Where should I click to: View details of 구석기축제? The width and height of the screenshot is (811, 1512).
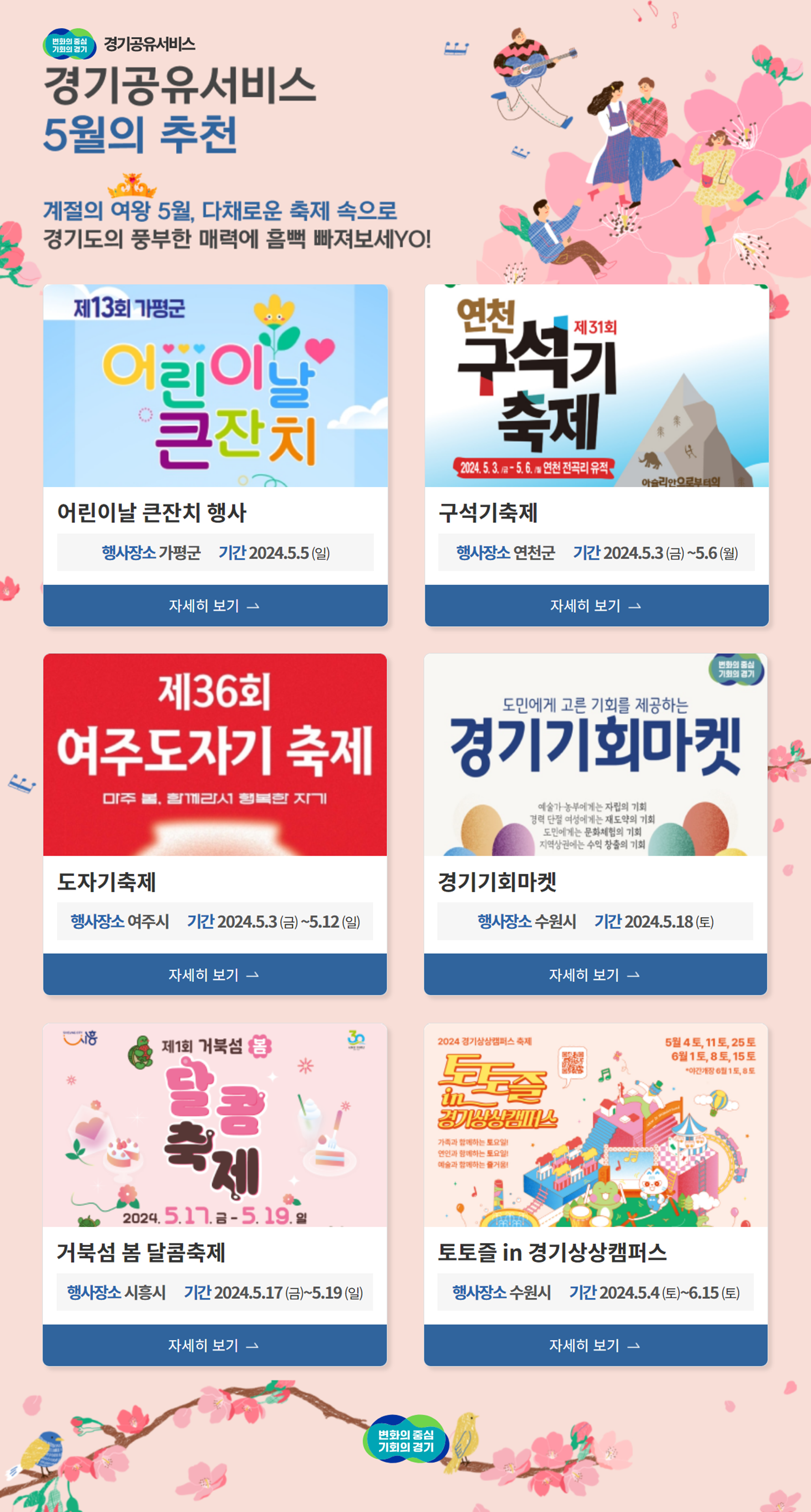pos(596,605)
